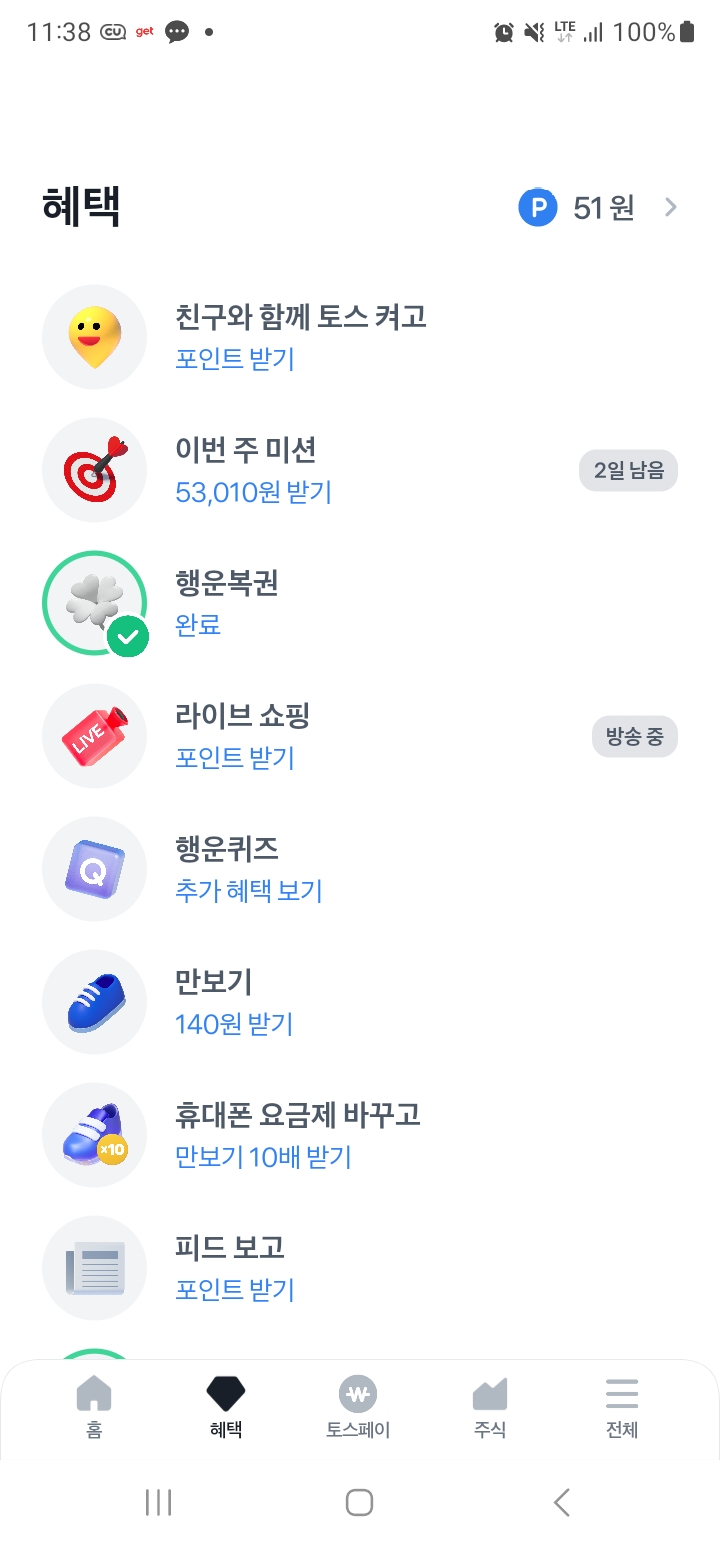
Task: Select the 만보기 blue shoe icon
Action: click(94, 1002)
